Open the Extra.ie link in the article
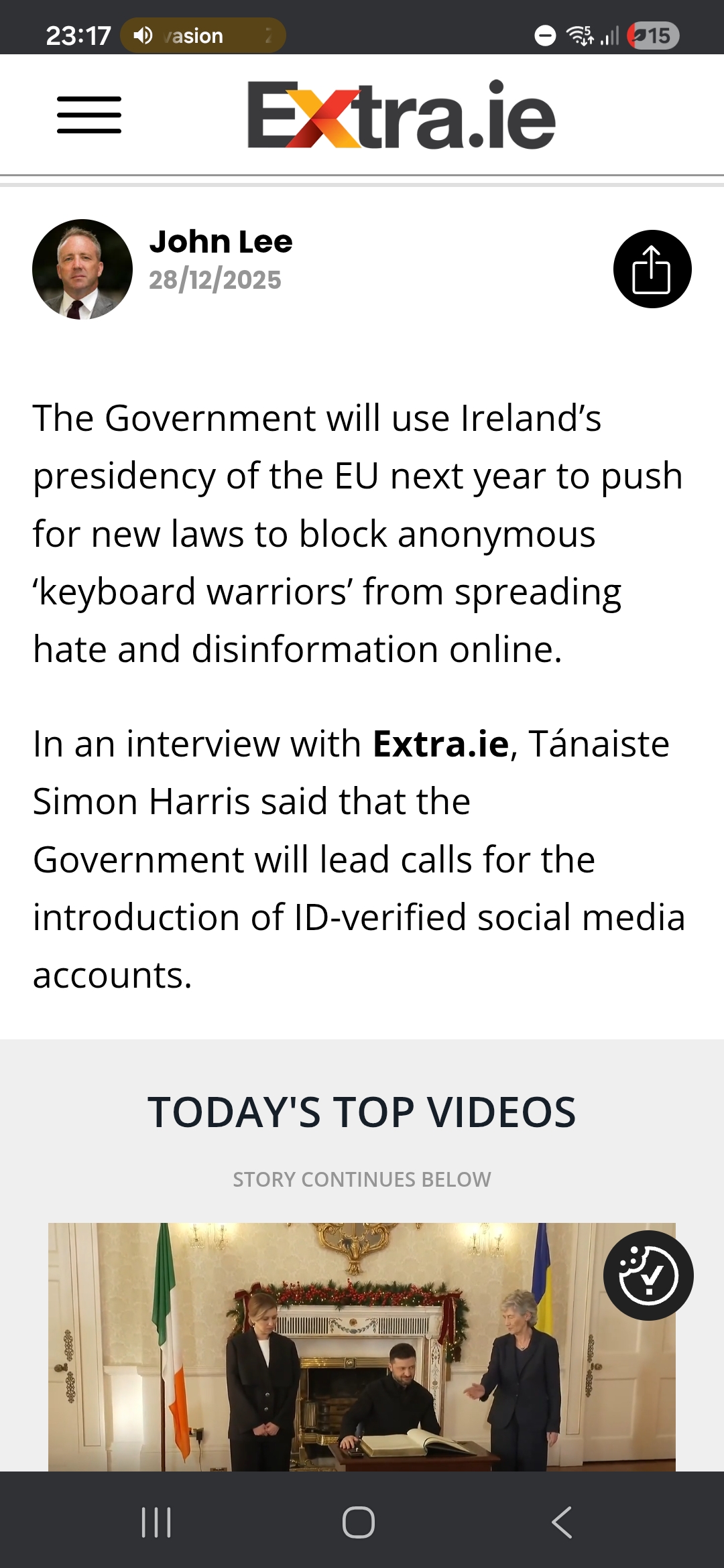 (x=440, y=744)
